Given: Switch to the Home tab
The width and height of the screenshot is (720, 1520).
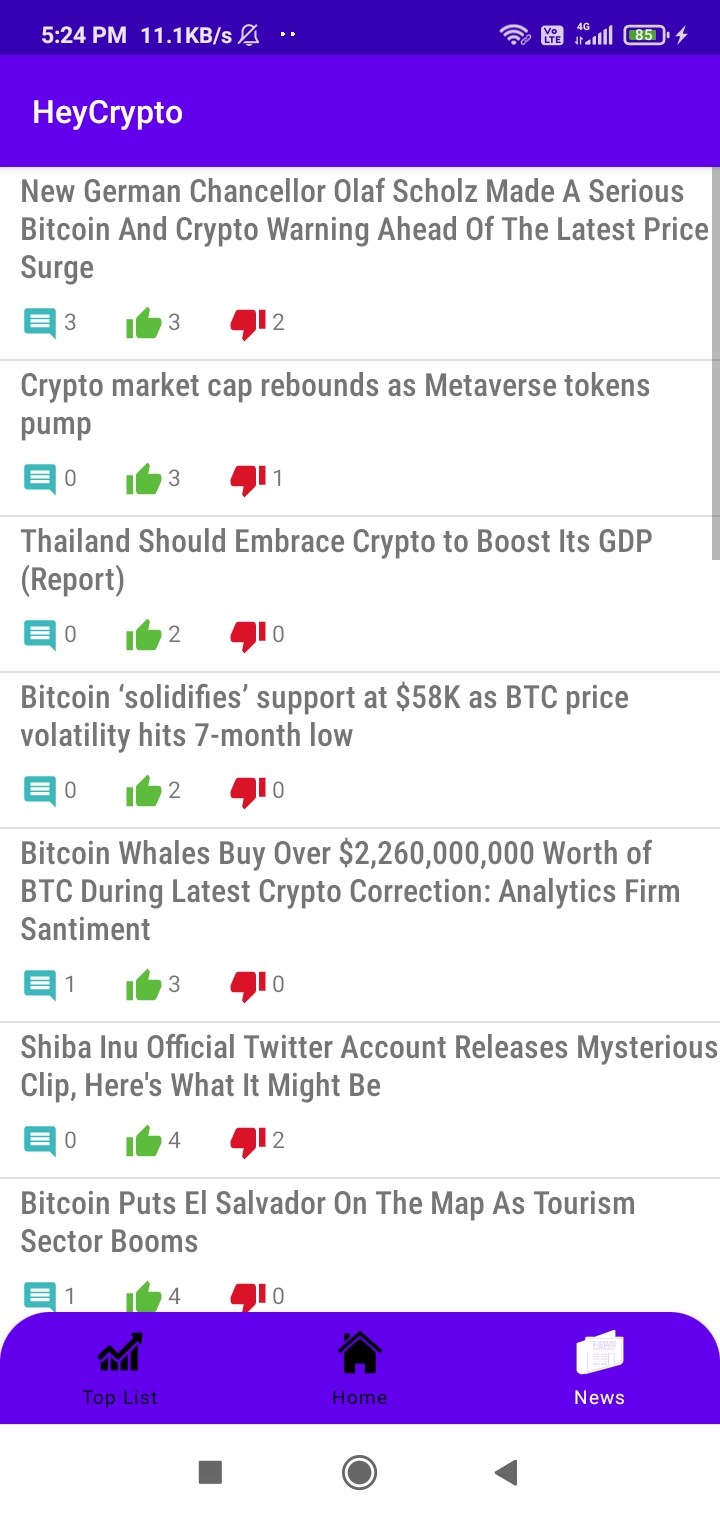Looking at the screenshot, I should (360, 1368).
